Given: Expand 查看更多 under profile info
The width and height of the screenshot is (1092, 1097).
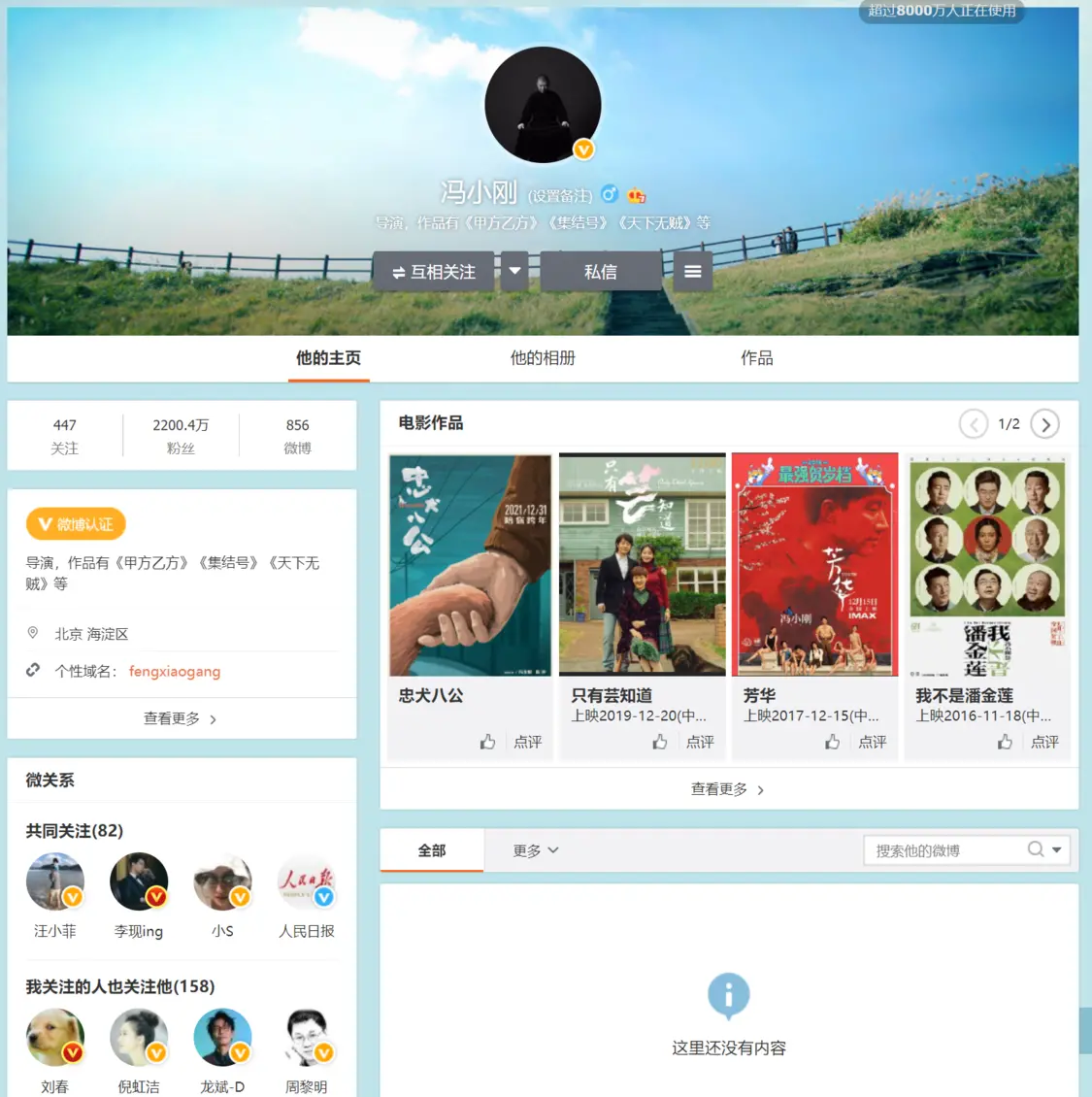Looking at the screenshot, I should tap(181, 718).
